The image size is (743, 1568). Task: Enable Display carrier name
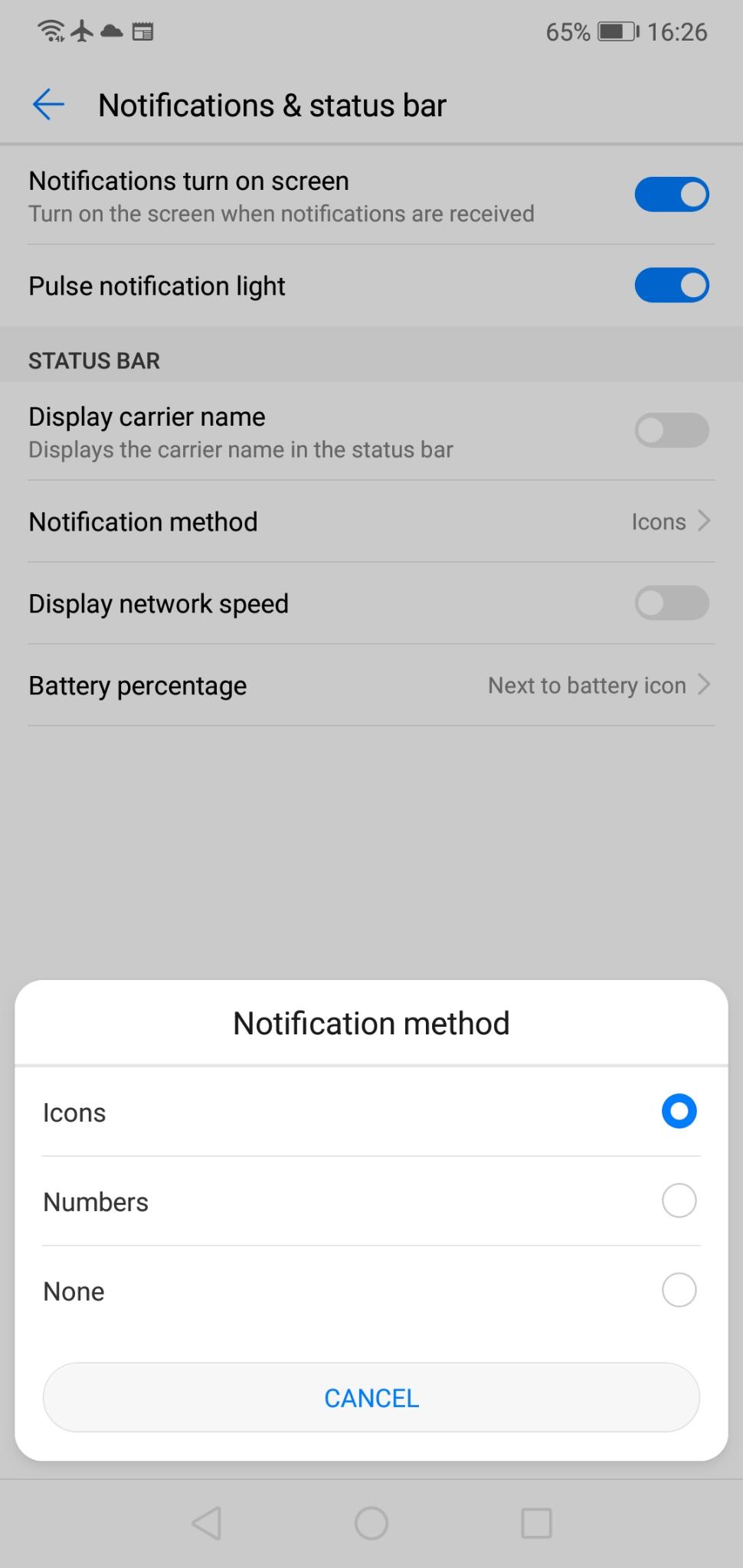pos(672,430)
